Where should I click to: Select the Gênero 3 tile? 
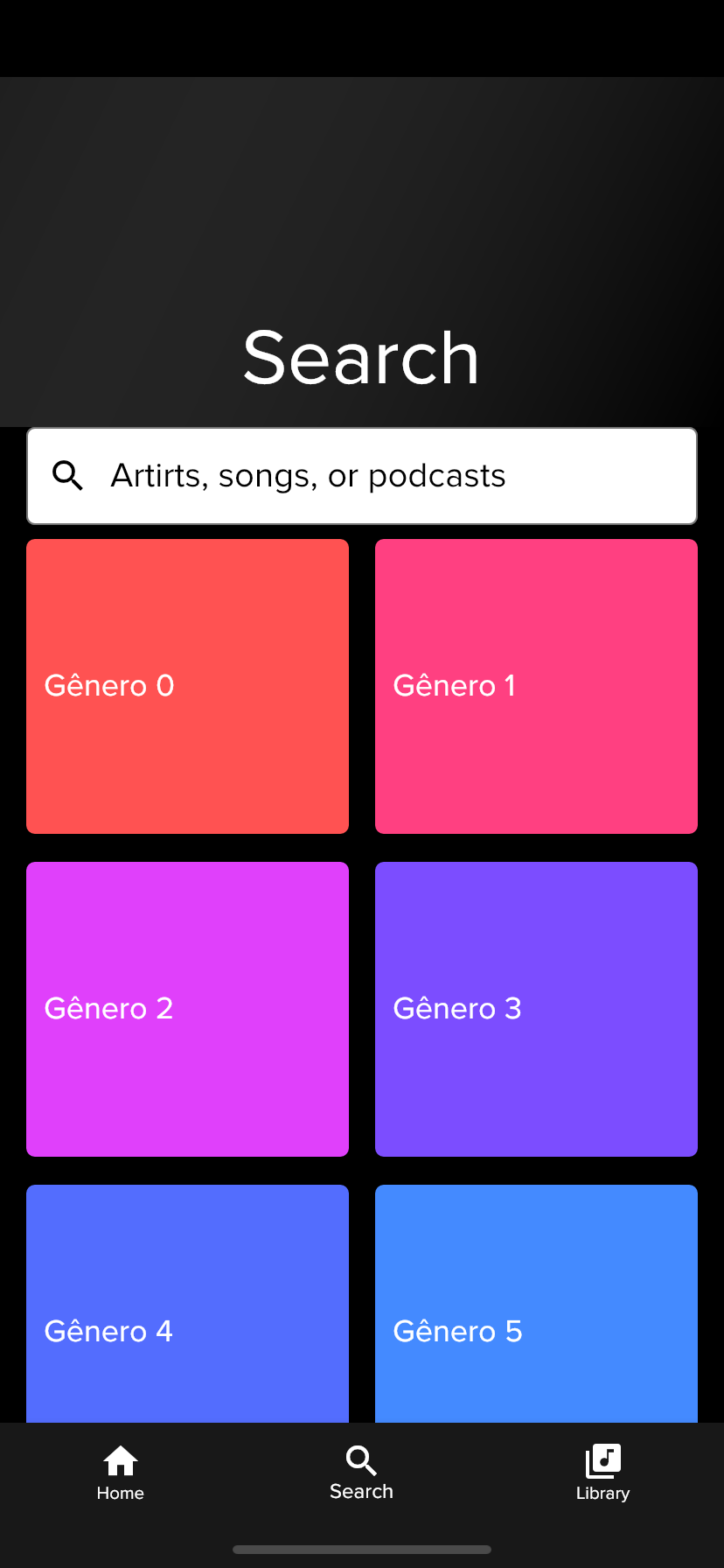coord(536,1009)
